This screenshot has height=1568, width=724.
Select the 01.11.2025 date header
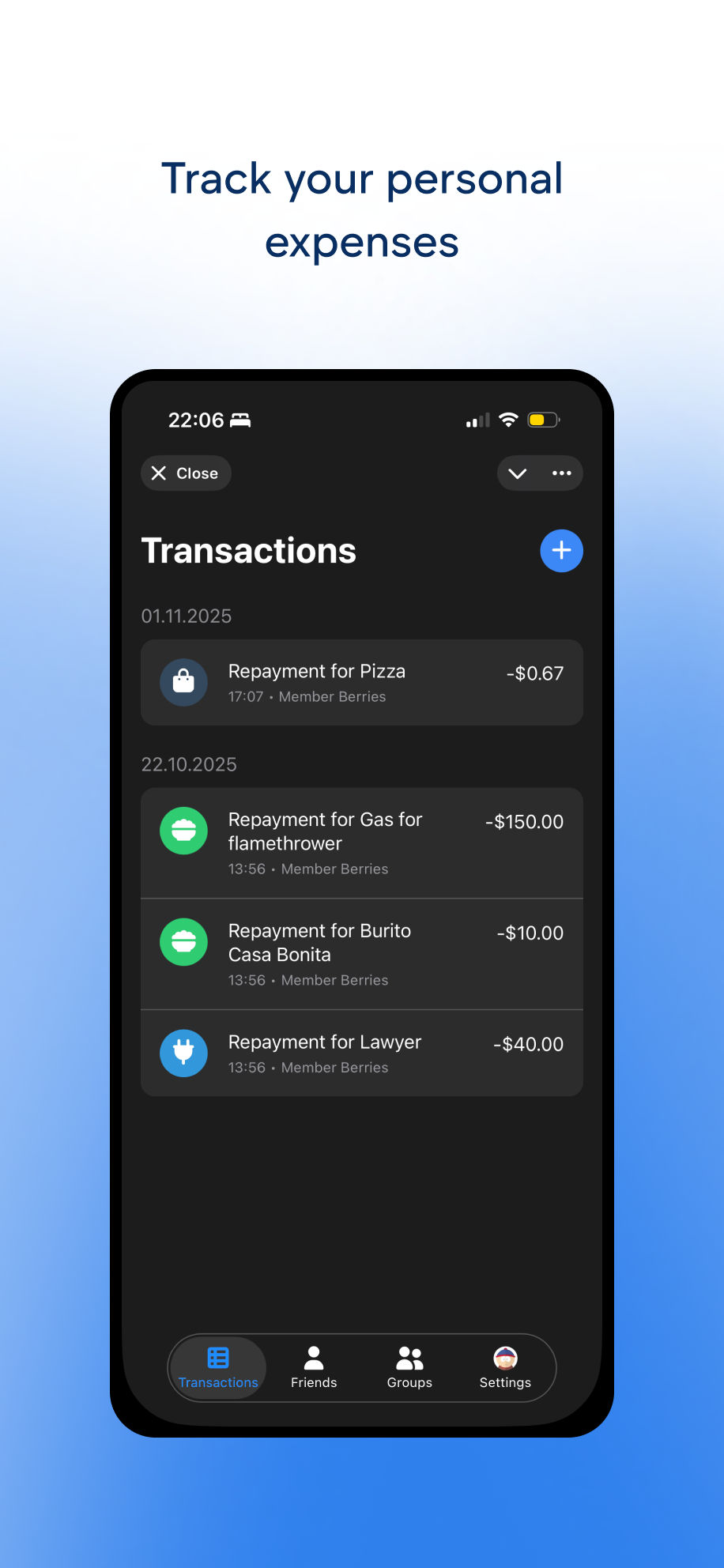[187, 616]
